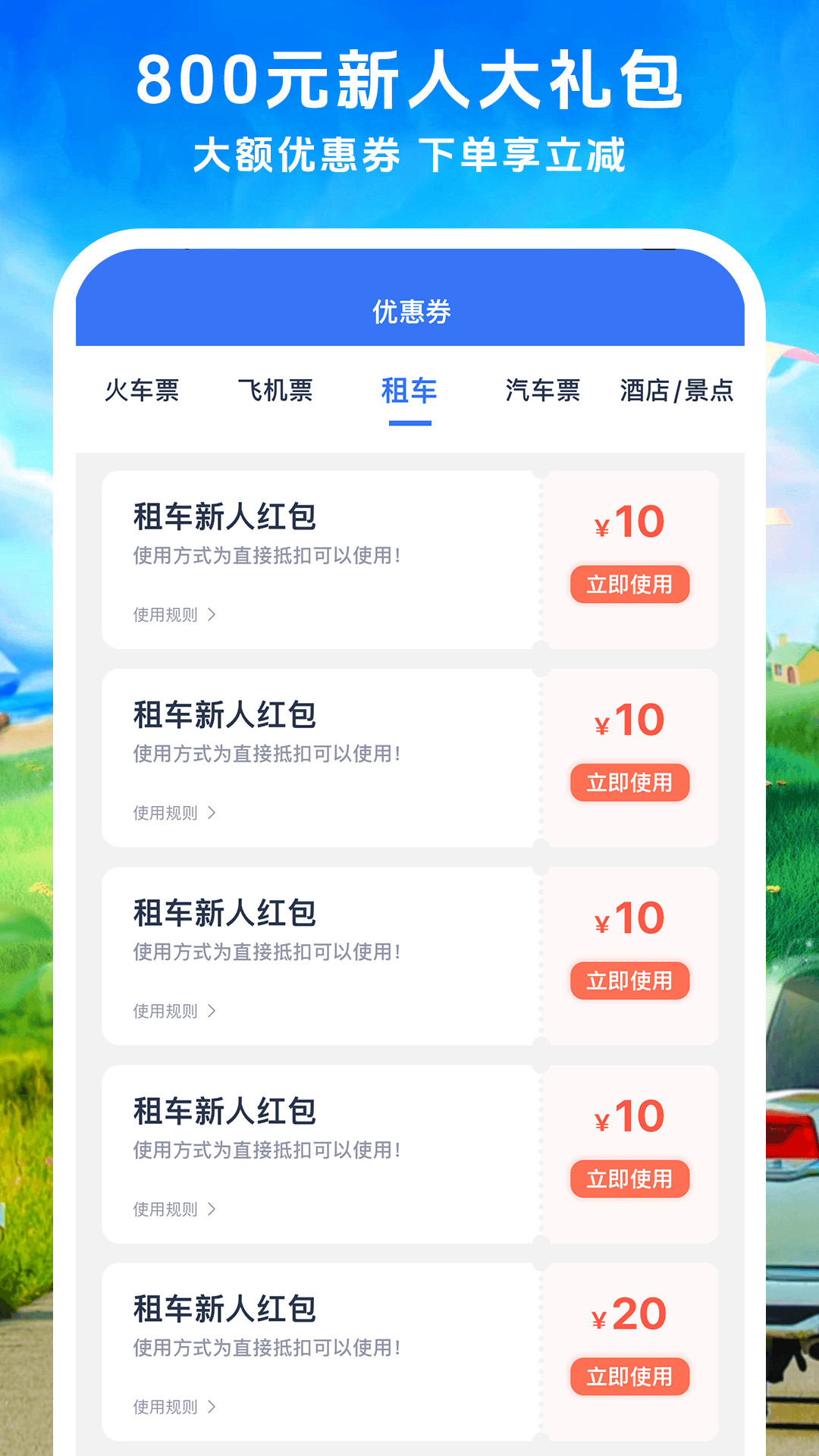This screenshot has width=819, height=1456.
Task: Click the ¥10 amount on the top coupon
Action: (x=629, y=520)
